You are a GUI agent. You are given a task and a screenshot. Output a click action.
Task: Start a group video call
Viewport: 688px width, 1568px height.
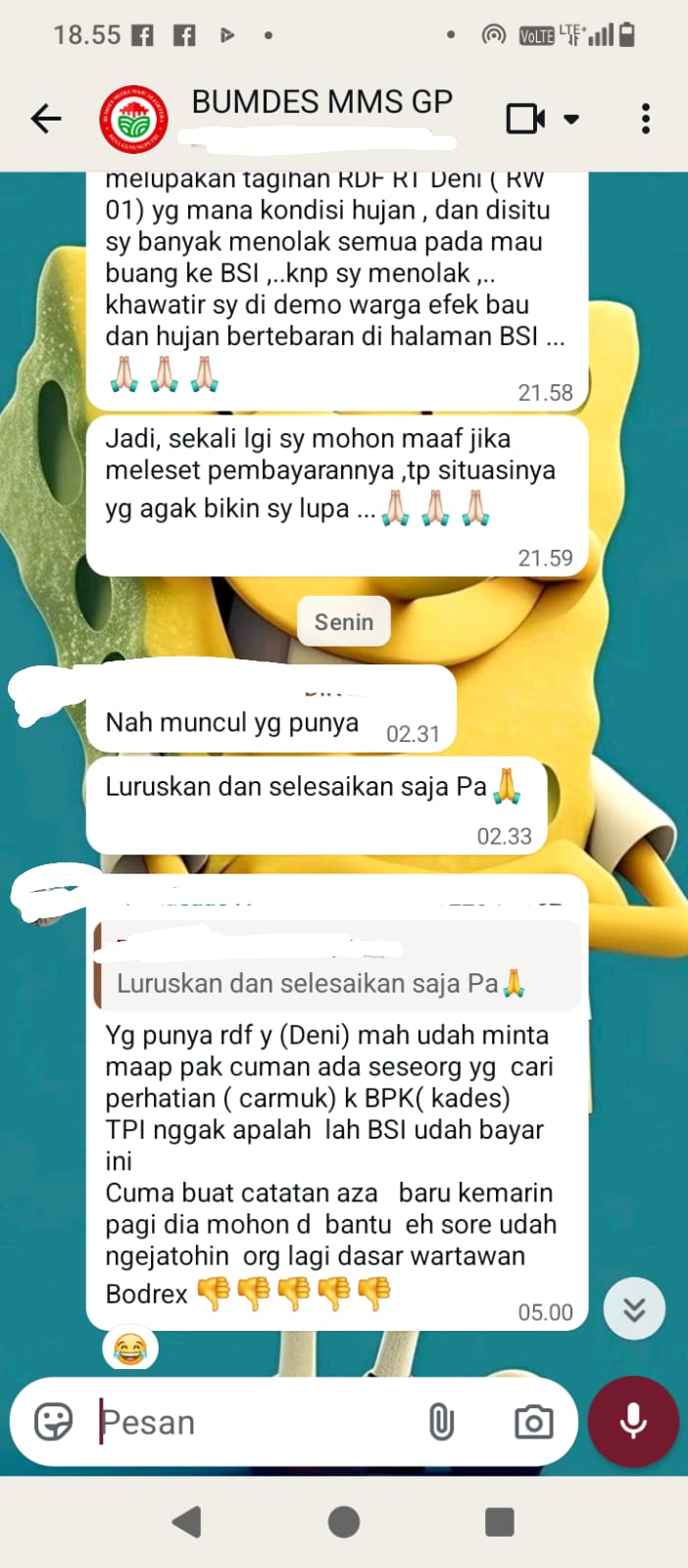pos(526,119)
